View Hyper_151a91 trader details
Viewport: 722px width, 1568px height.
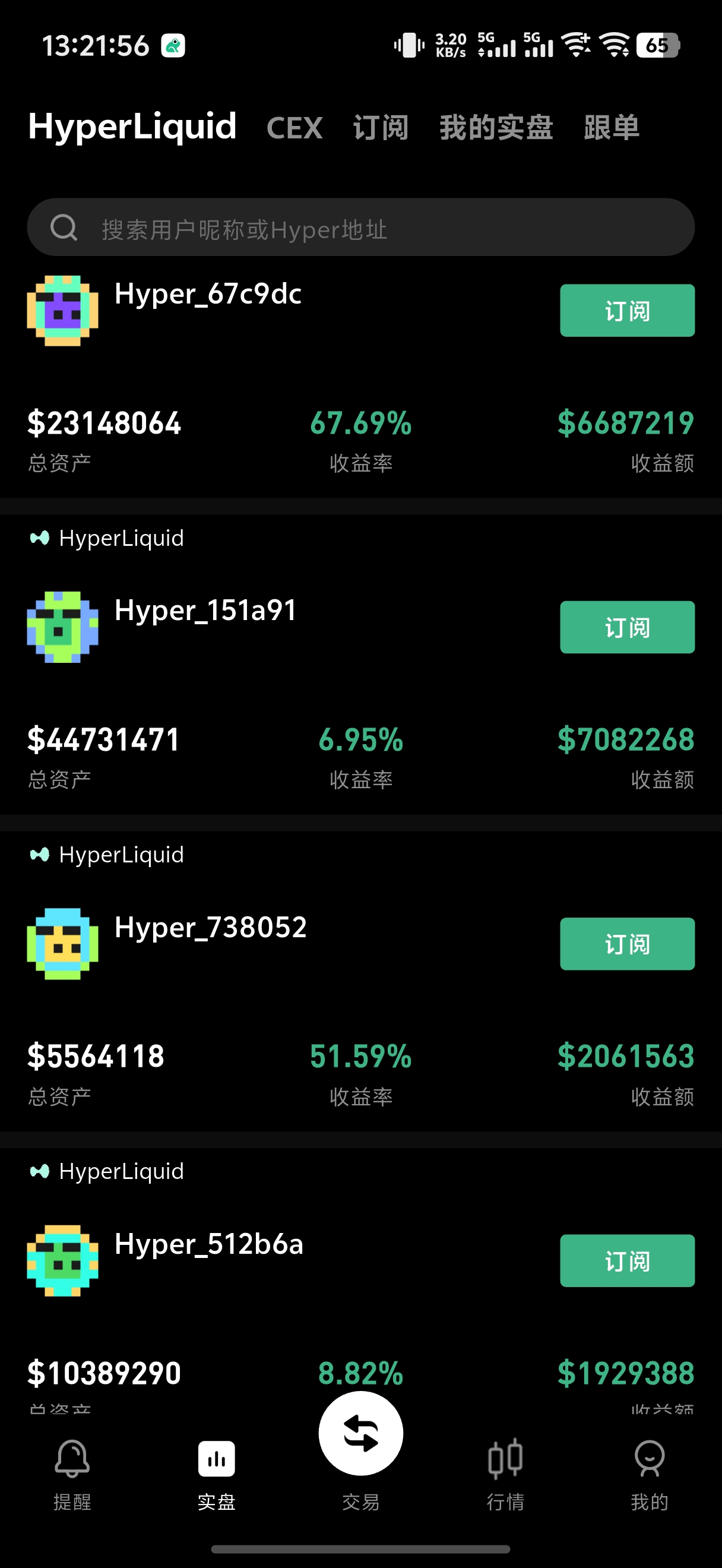click(x=205, y=611)
